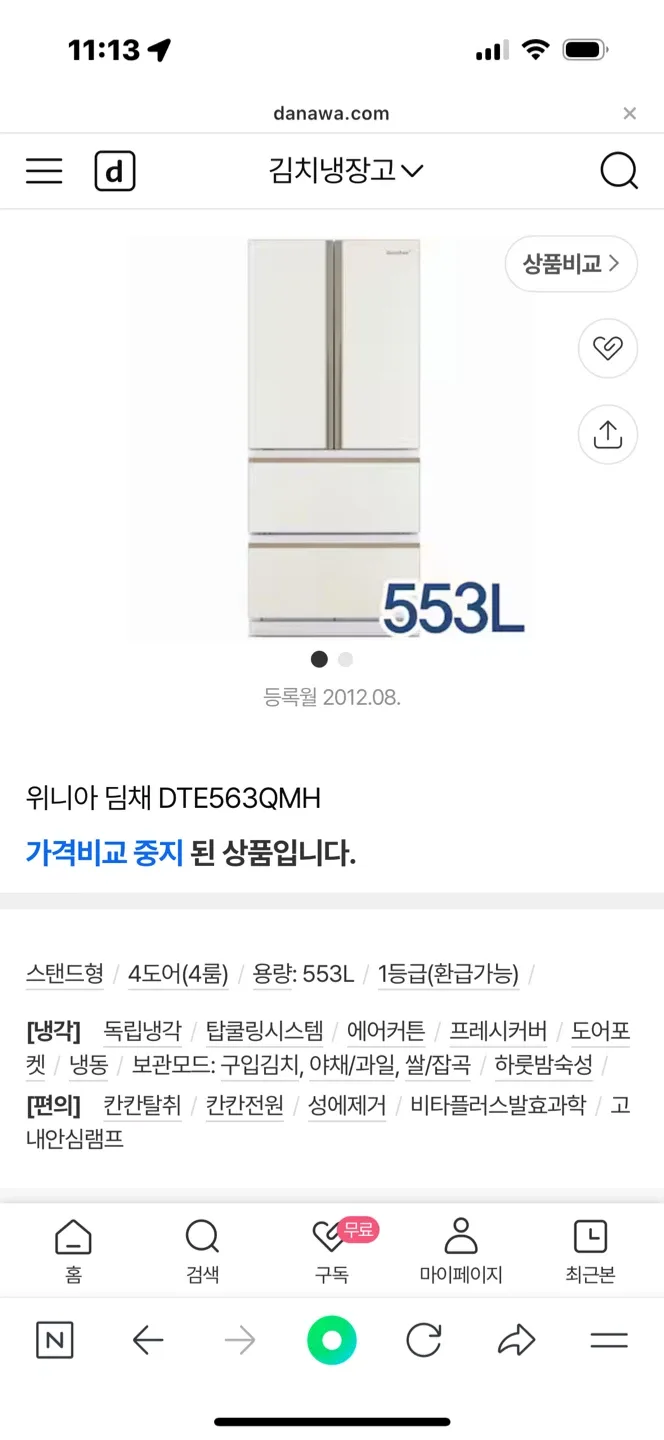Switch to the 홈 tab
The width and height of the screenshot is (664, 1440).
click(x=73, y=1251)
